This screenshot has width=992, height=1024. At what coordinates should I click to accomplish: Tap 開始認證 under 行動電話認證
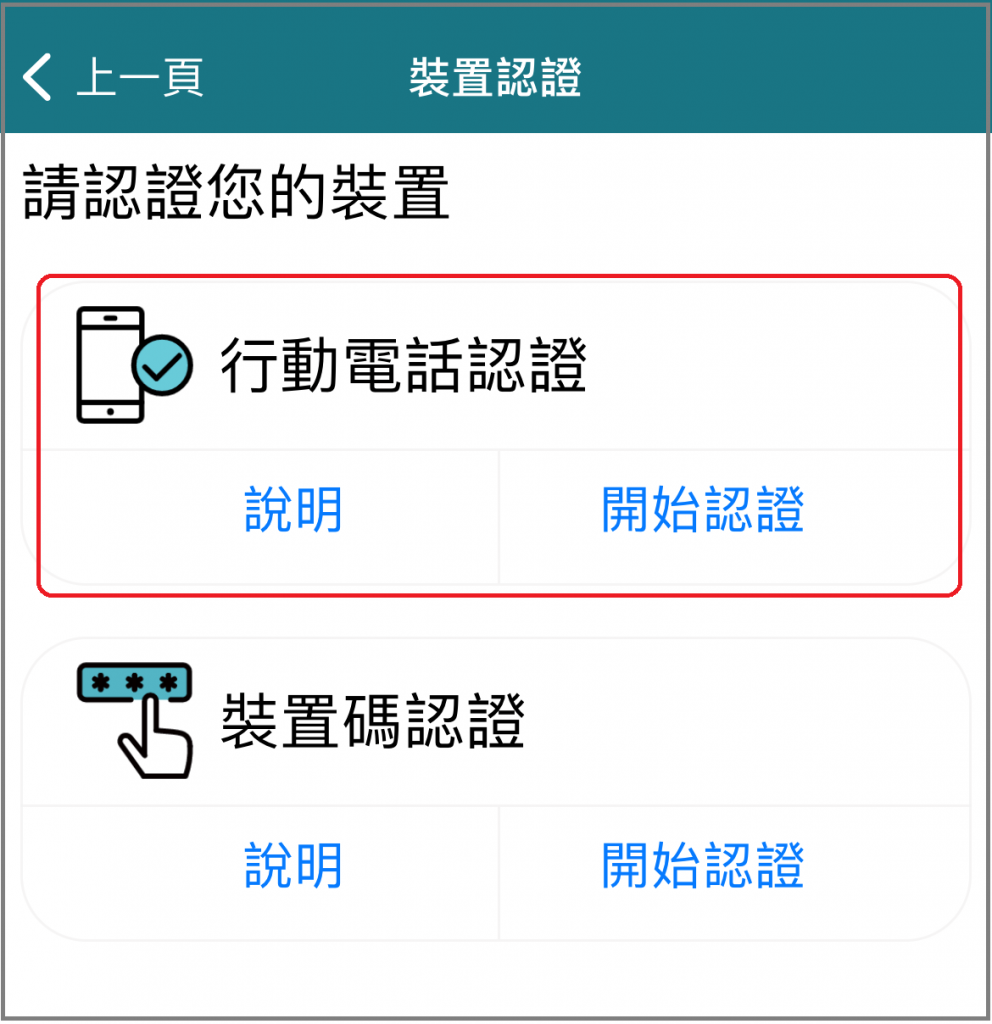coord(702,510)
